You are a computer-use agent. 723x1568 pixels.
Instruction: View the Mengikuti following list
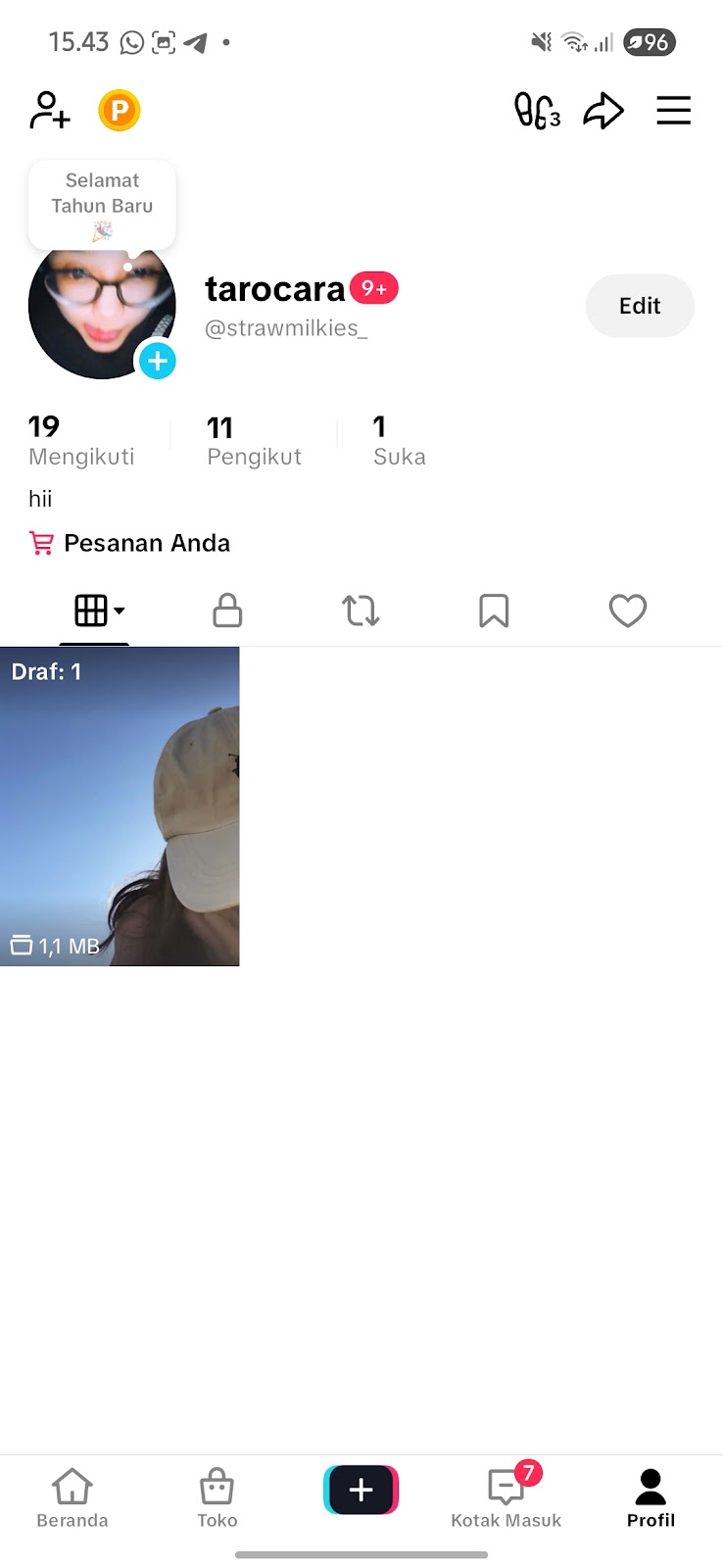pos(81,440)
